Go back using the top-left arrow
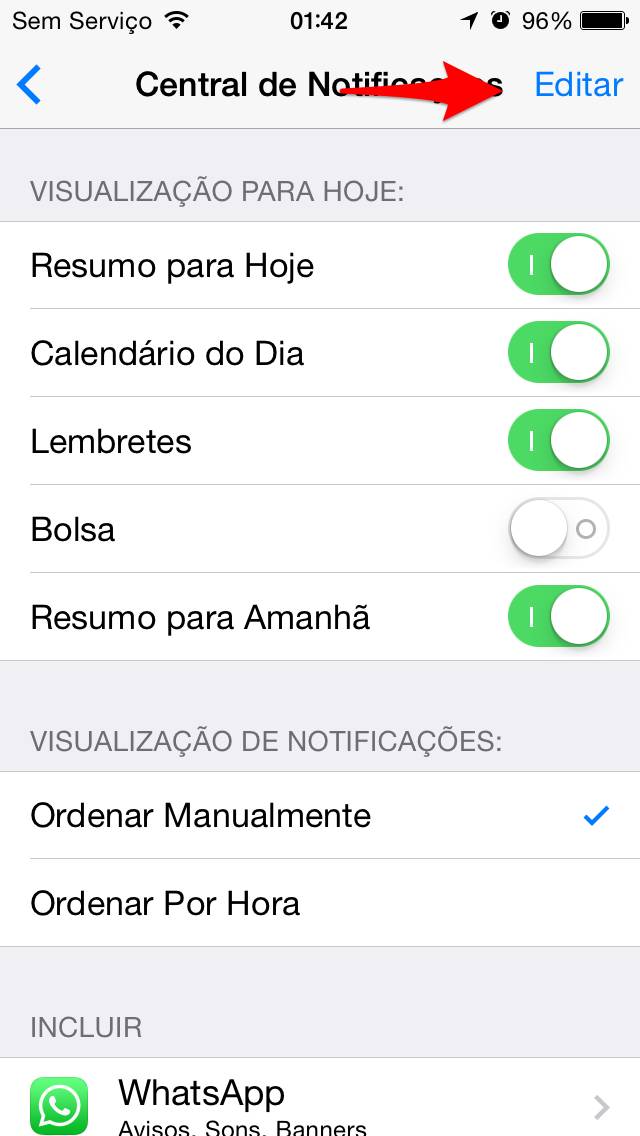The width and height of the screenshot is (640, 1136). 29,85
